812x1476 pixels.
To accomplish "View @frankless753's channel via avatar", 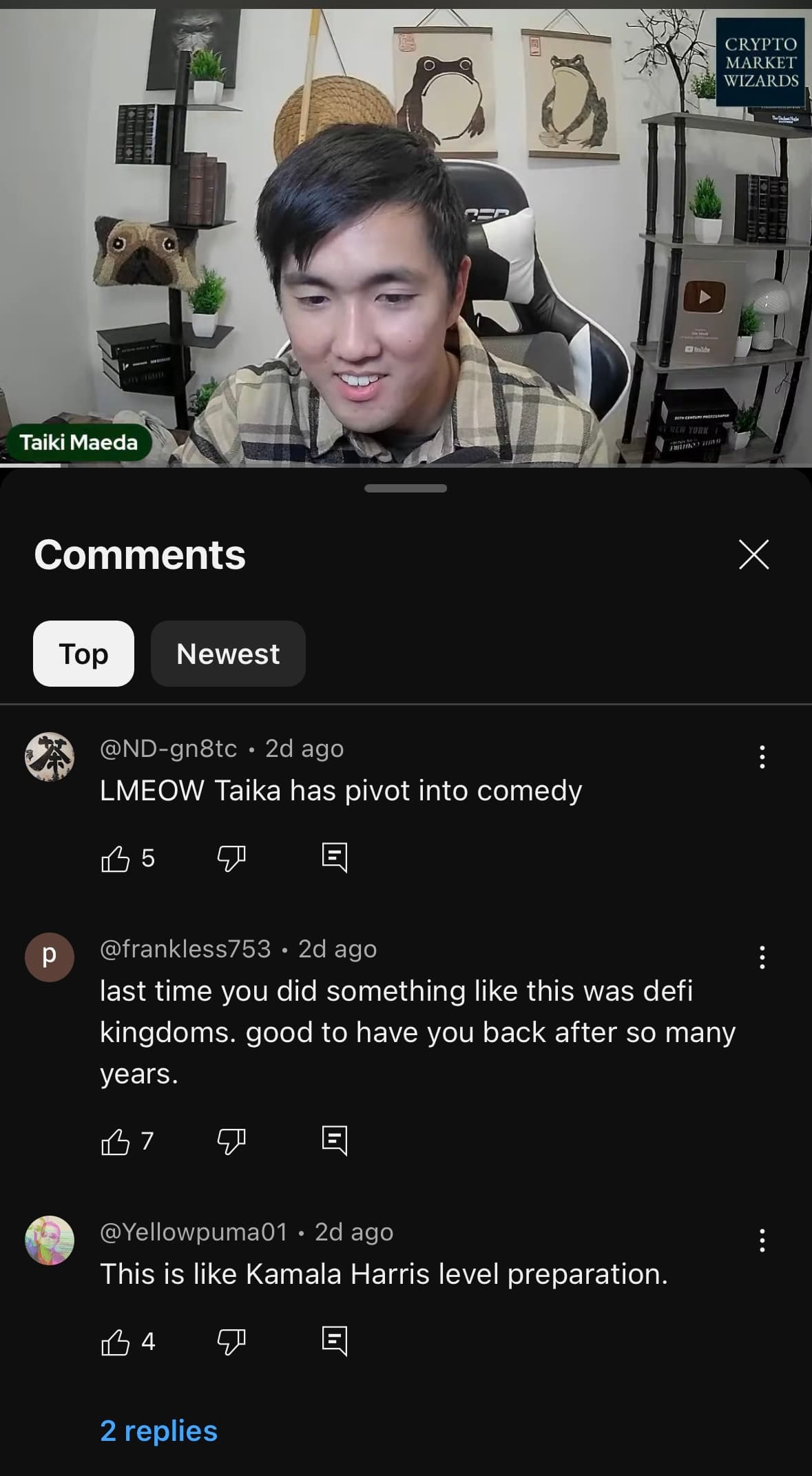I will click(x=50, y=957).
